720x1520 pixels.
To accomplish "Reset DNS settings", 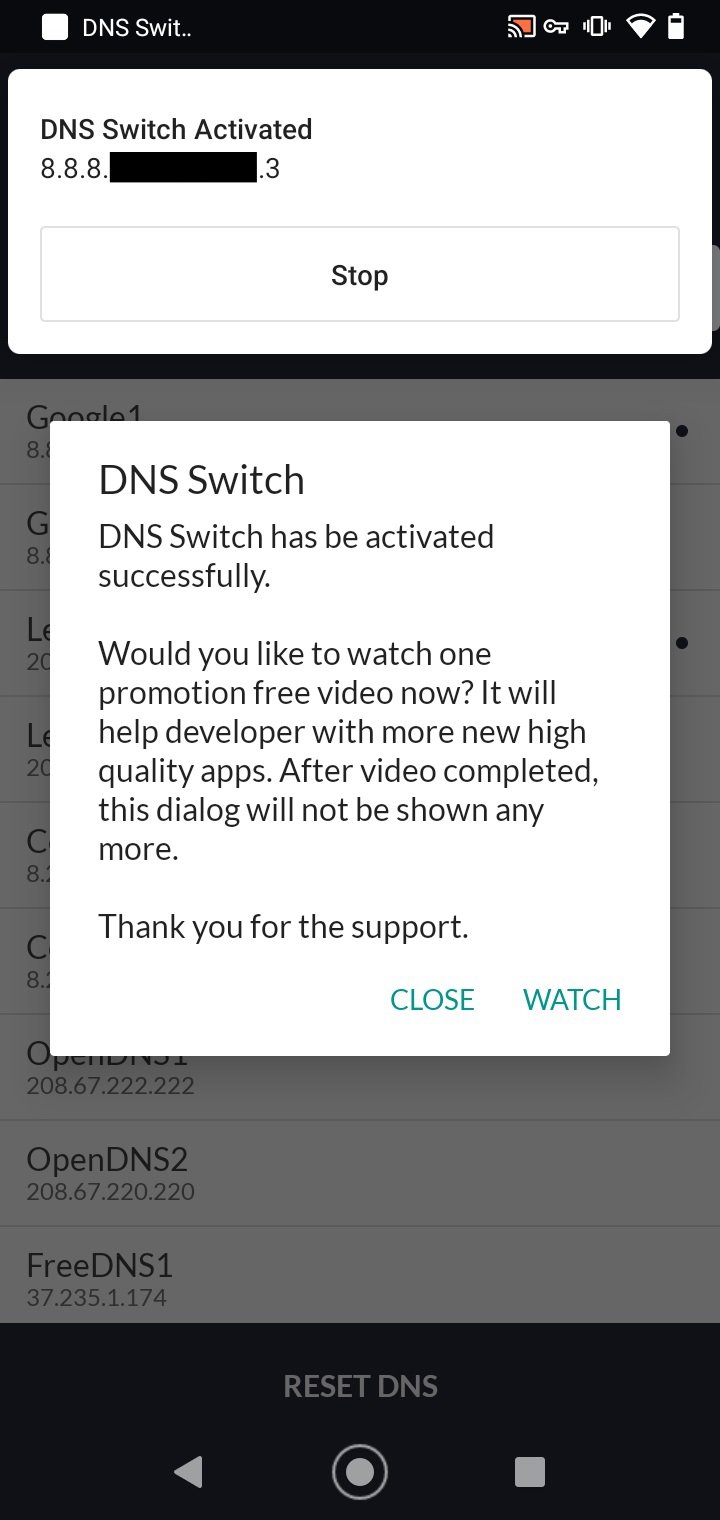I will 360,1386.
